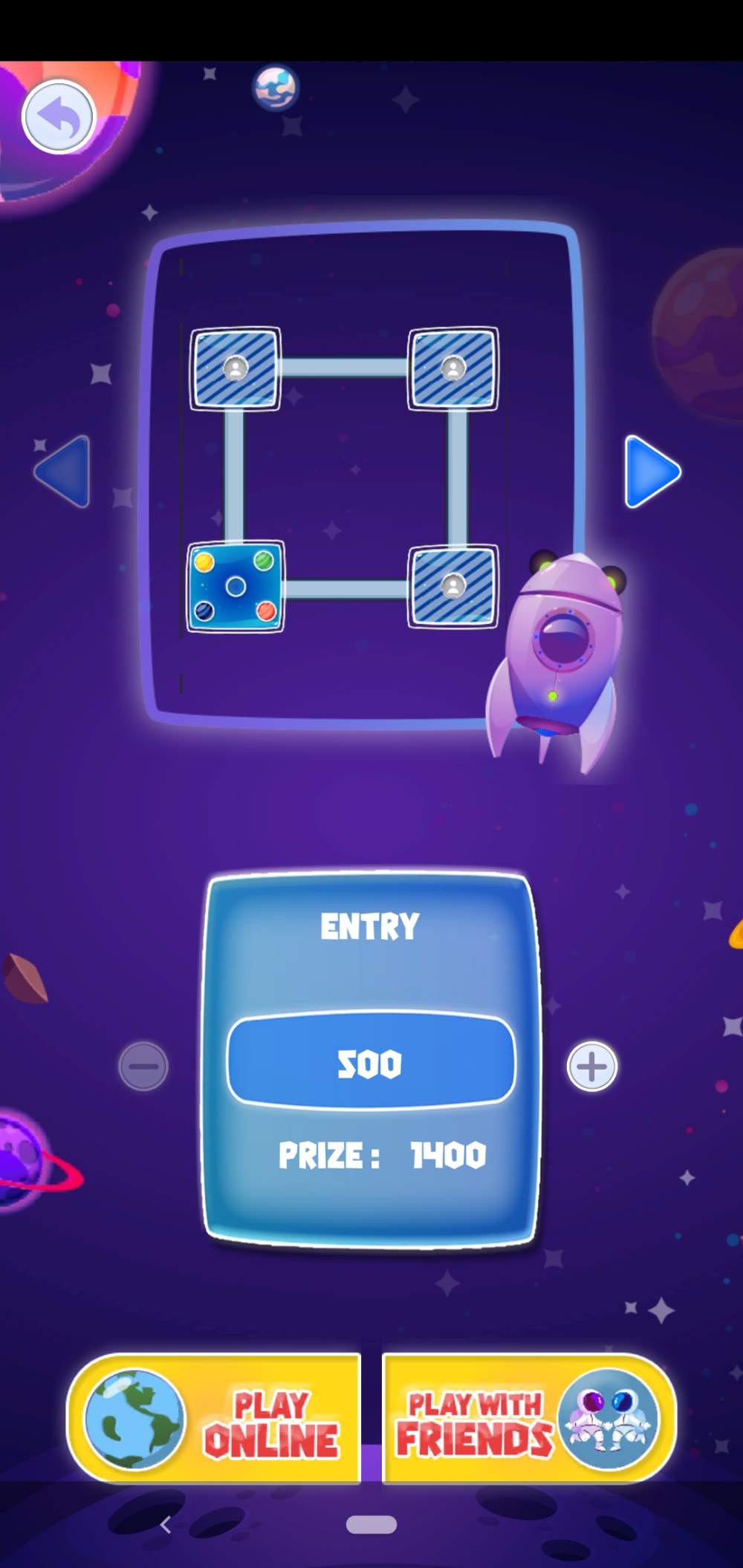Viewport: 743px width, 1568px height.
Task: Increase the entry amount
Action: [x=591, y=1067]
